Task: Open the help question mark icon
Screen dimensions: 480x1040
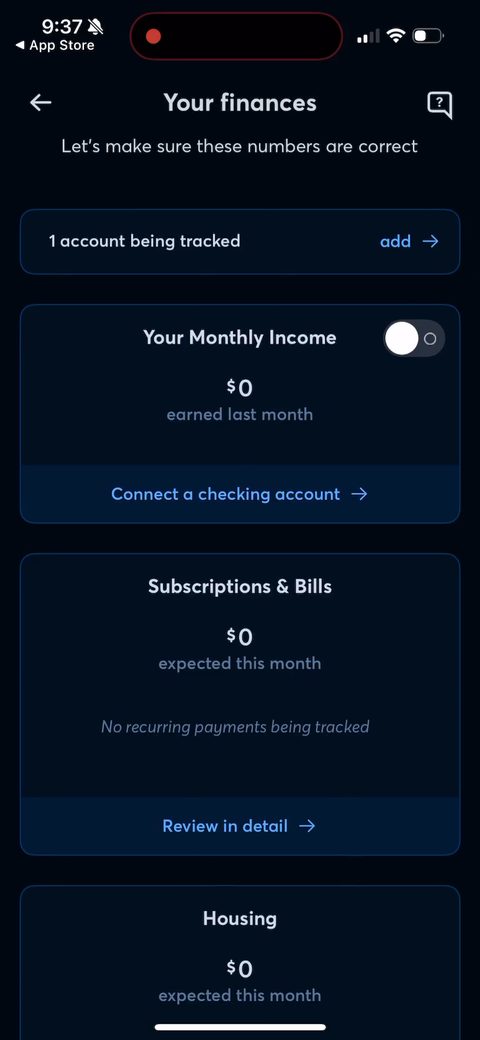Action: pos(440,104)
